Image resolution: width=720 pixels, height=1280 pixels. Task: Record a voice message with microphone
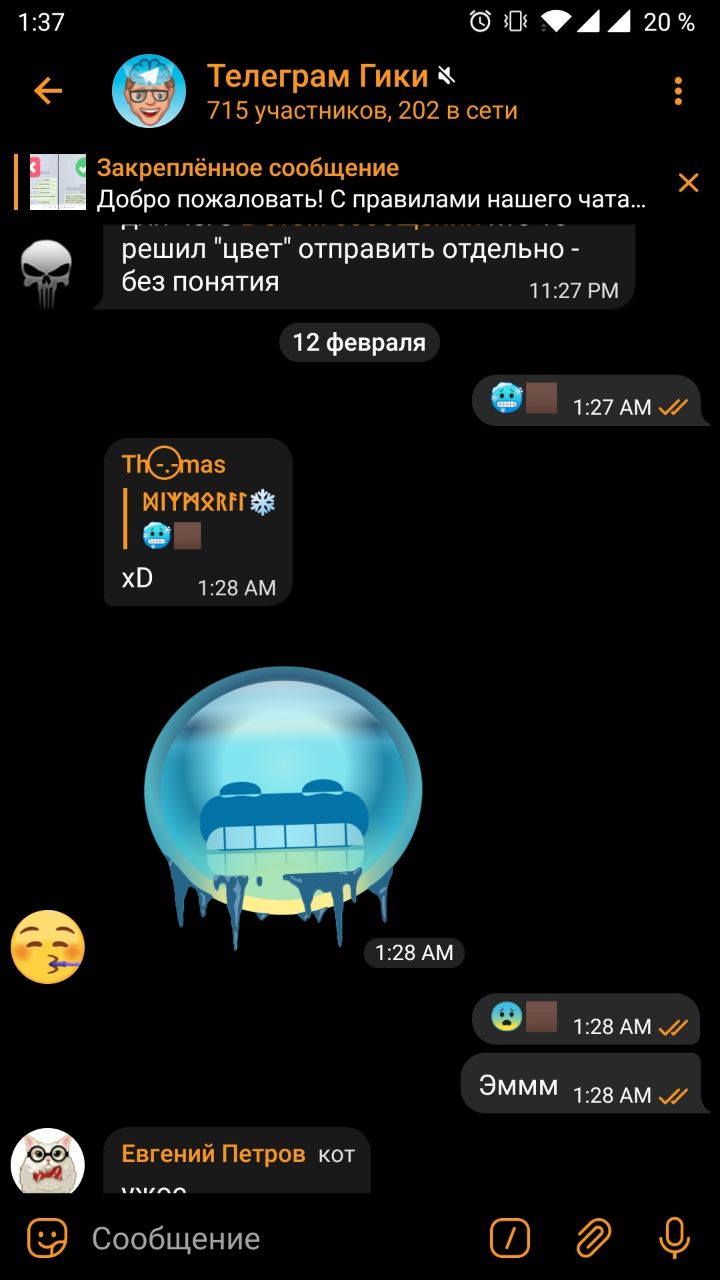pyautogui.click(x=675, y=1238)
